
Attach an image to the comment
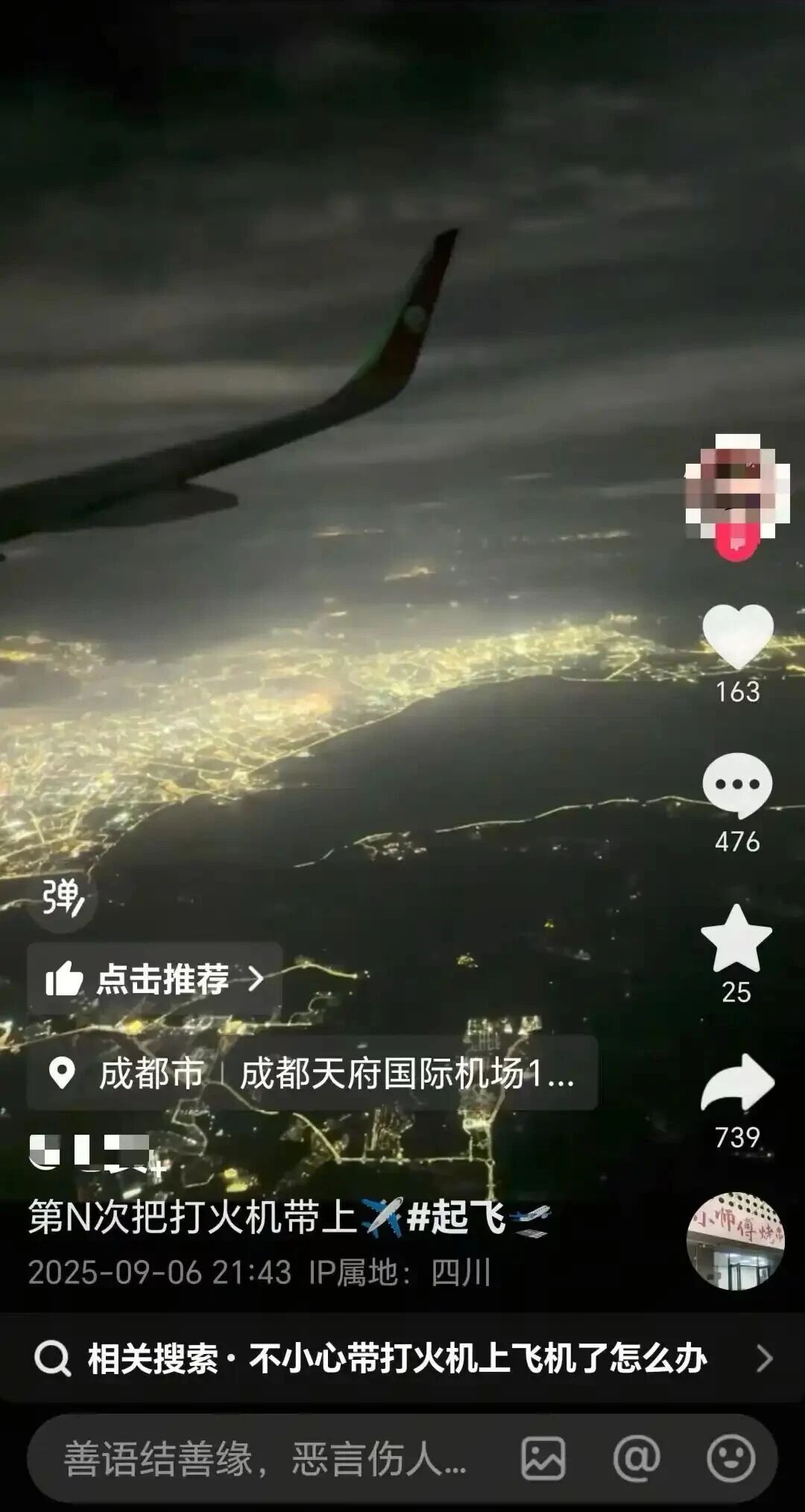coord(543,1459)
